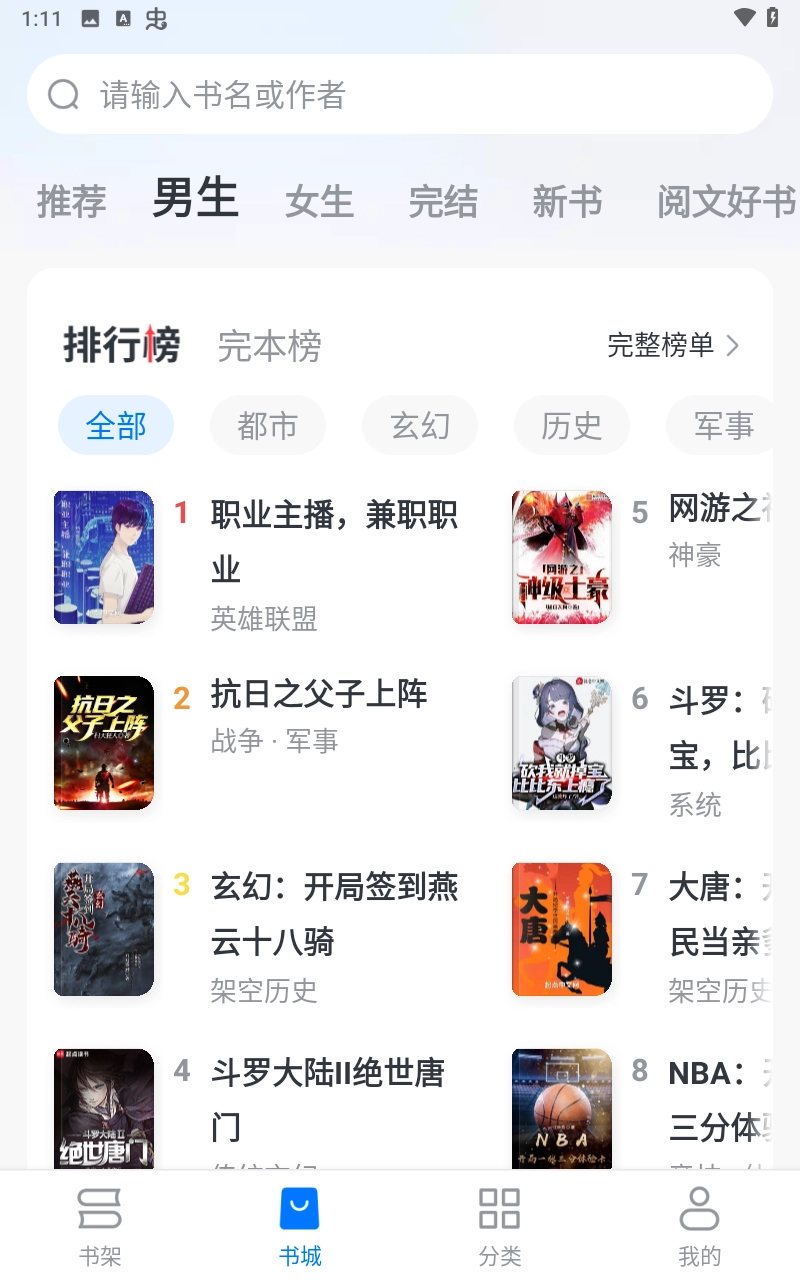Select the 玄幻 filter chip
Screen dimensions: 800x1280
(420, 425)
